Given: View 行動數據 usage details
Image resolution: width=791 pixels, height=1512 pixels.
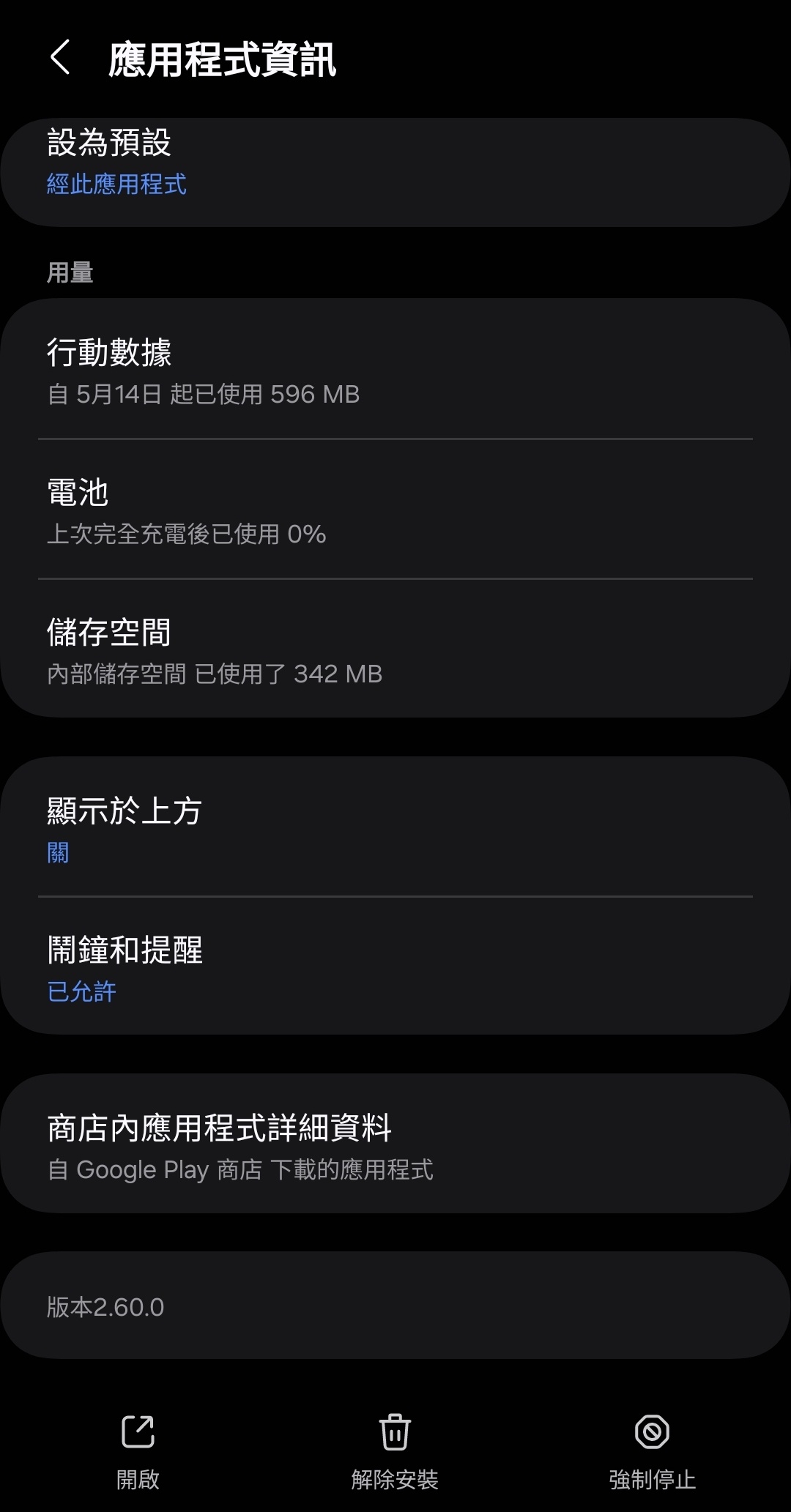Looking at the screenshot, I should (x=395, y=370).
